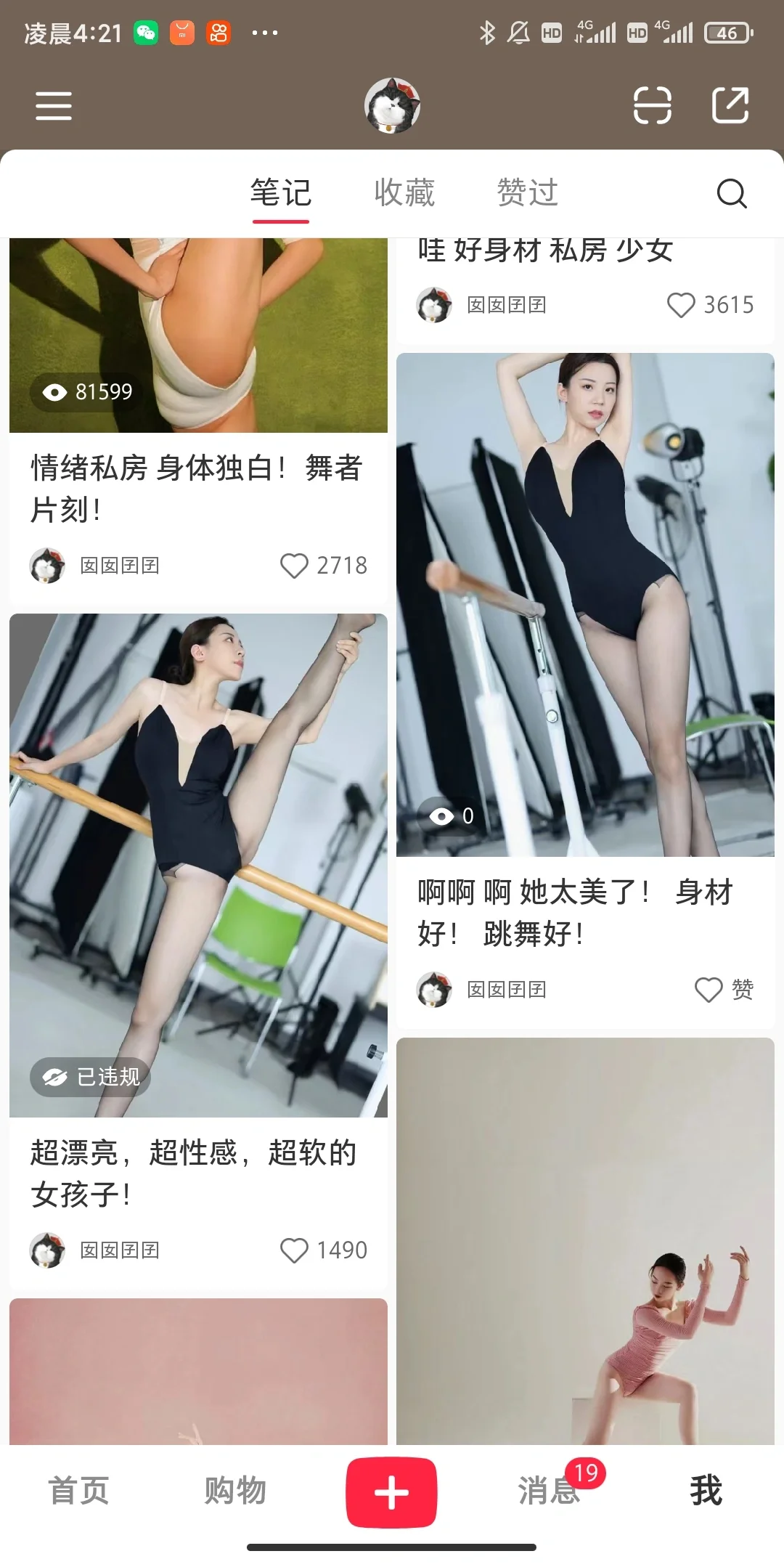Create a new post with plus button
Image resolution: width=784 pixels, height=1567 pixels.
tap(391, 1492)
